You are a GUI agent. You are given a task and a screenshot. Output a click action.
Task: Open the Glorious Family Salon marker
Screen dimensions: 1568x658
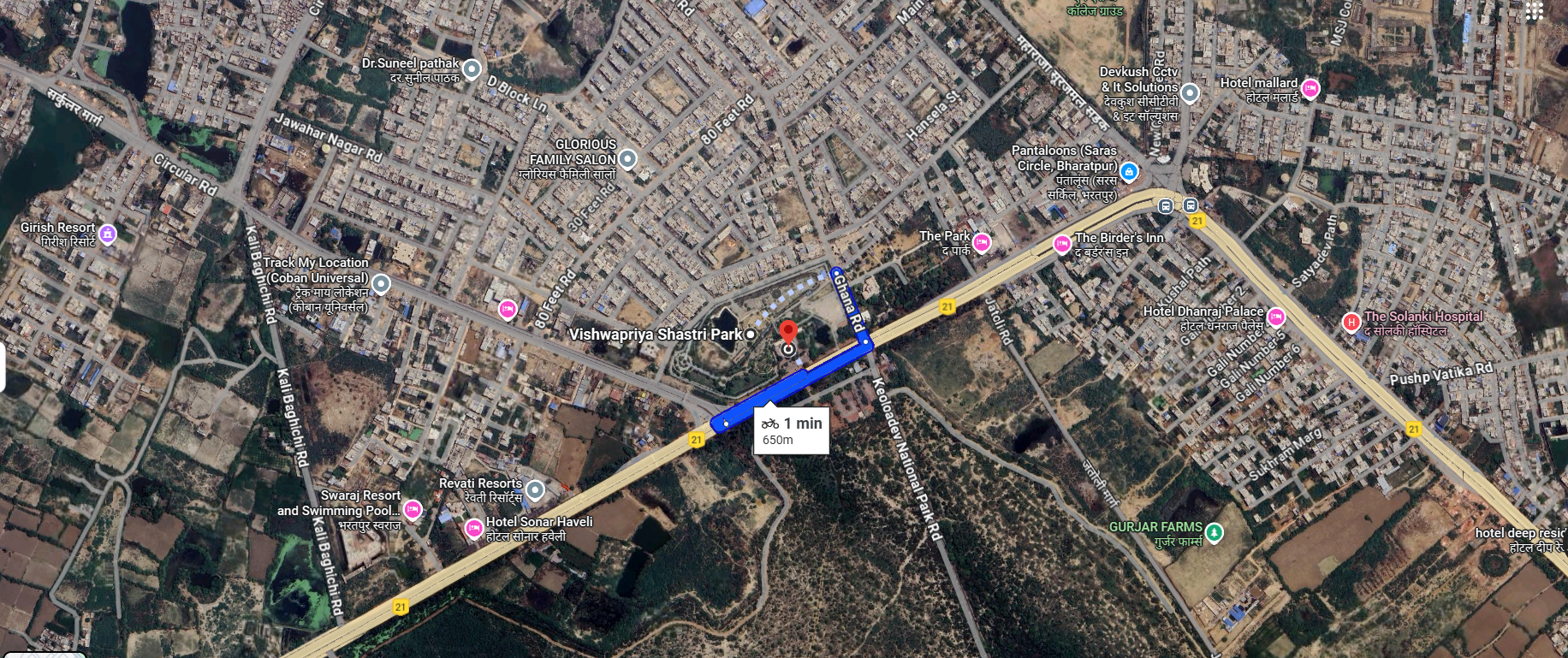click(627, 158)
